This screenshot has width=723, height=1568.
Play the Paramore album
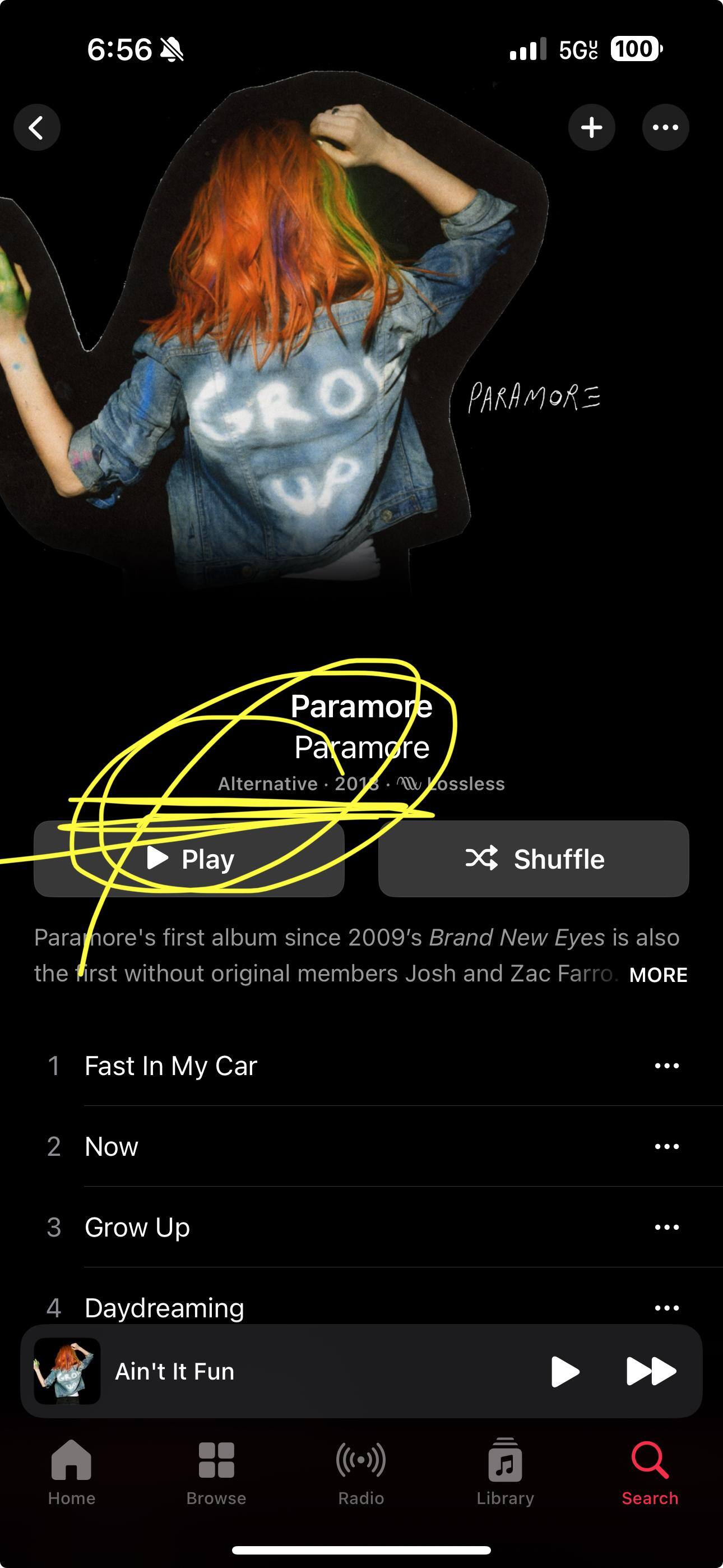189,859
